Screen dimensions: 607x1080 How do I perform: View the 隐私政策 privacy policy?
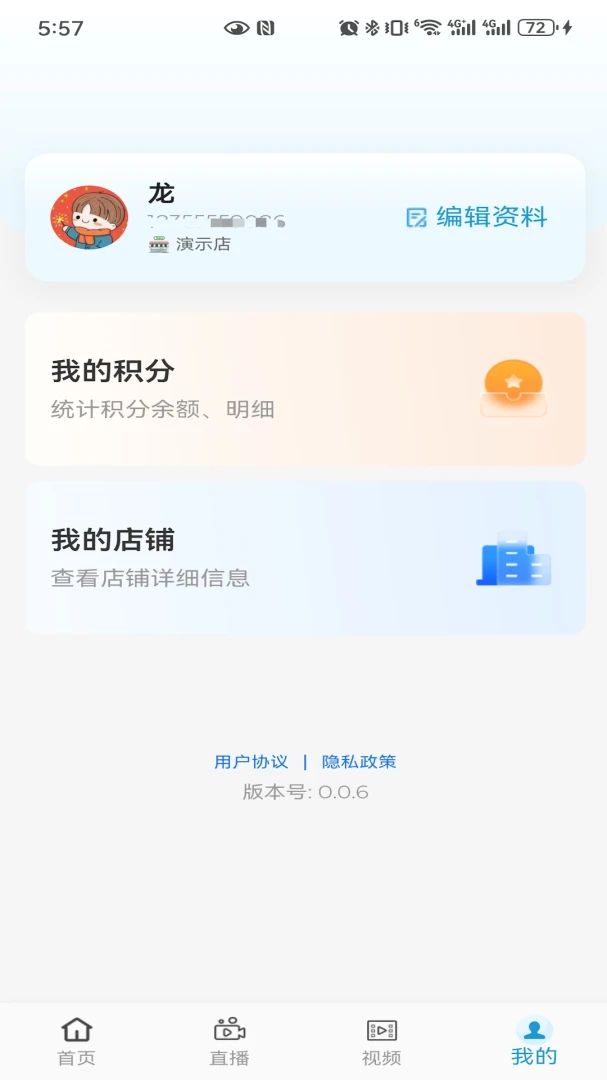pos(359,762)
